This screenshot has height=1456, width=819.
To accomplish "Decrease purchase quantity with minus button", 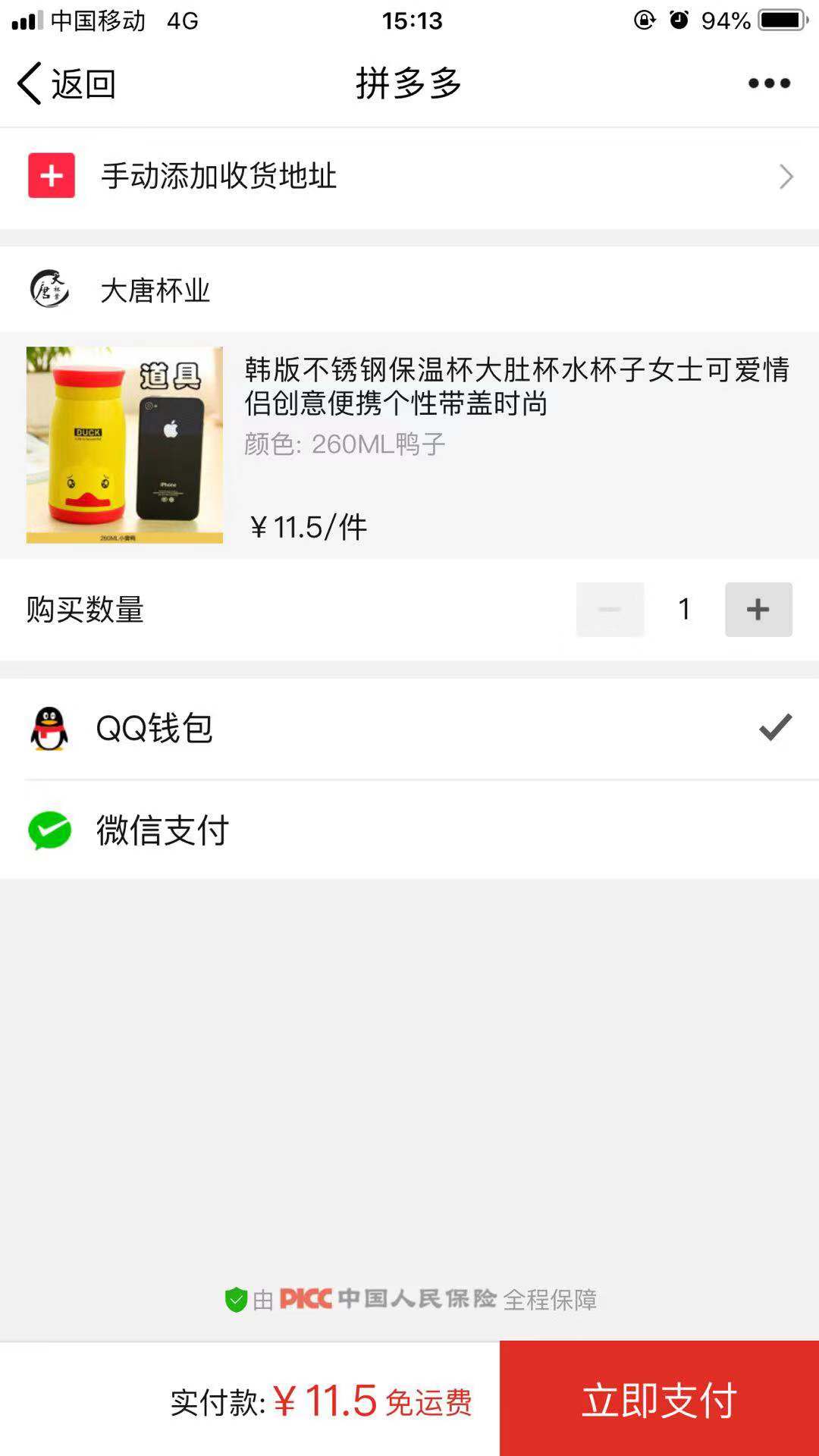I will [610, 610].
